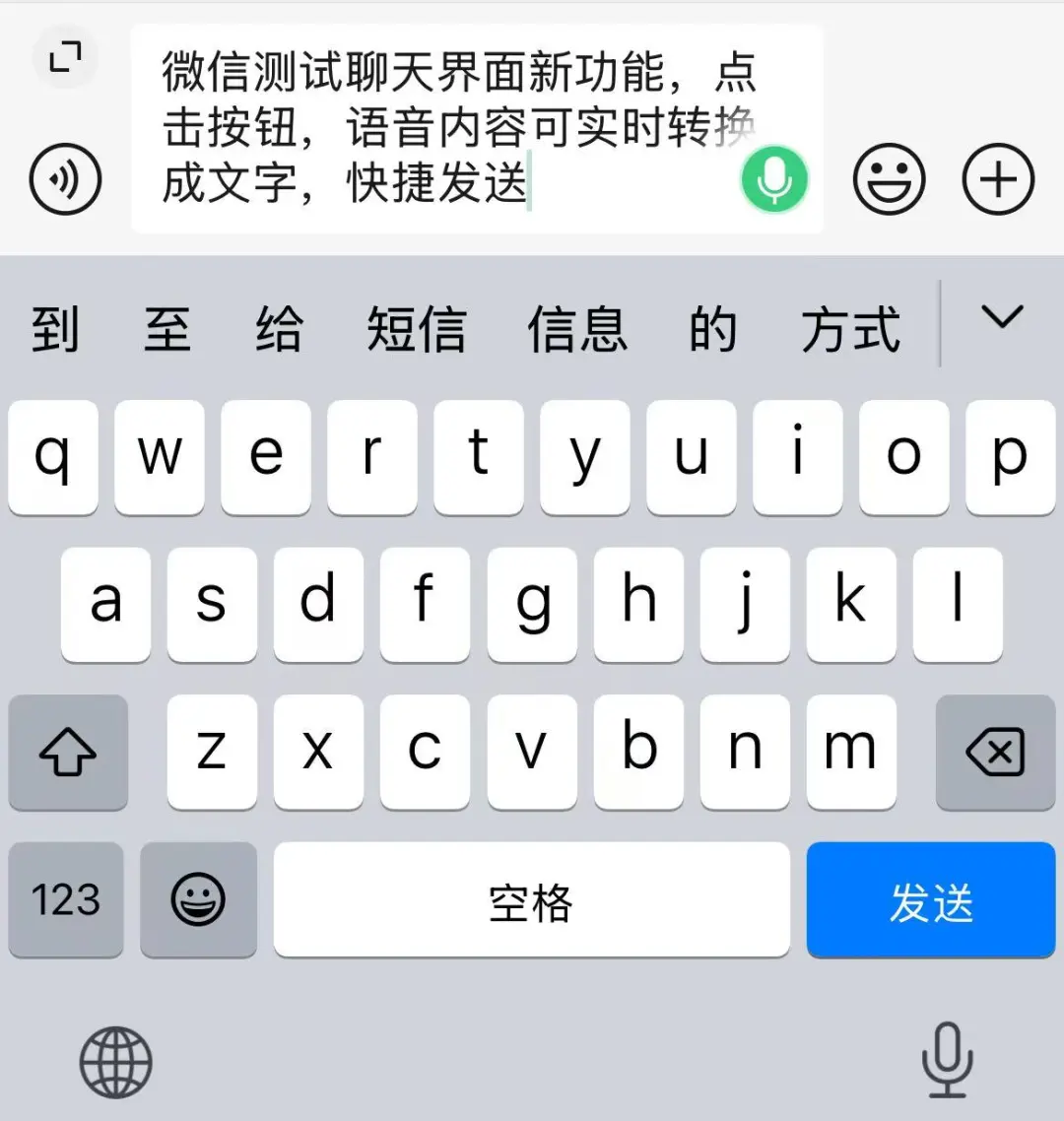Expand the message input to full screen
Viewport: 1064px width, 1121px height.
[66, 58]
